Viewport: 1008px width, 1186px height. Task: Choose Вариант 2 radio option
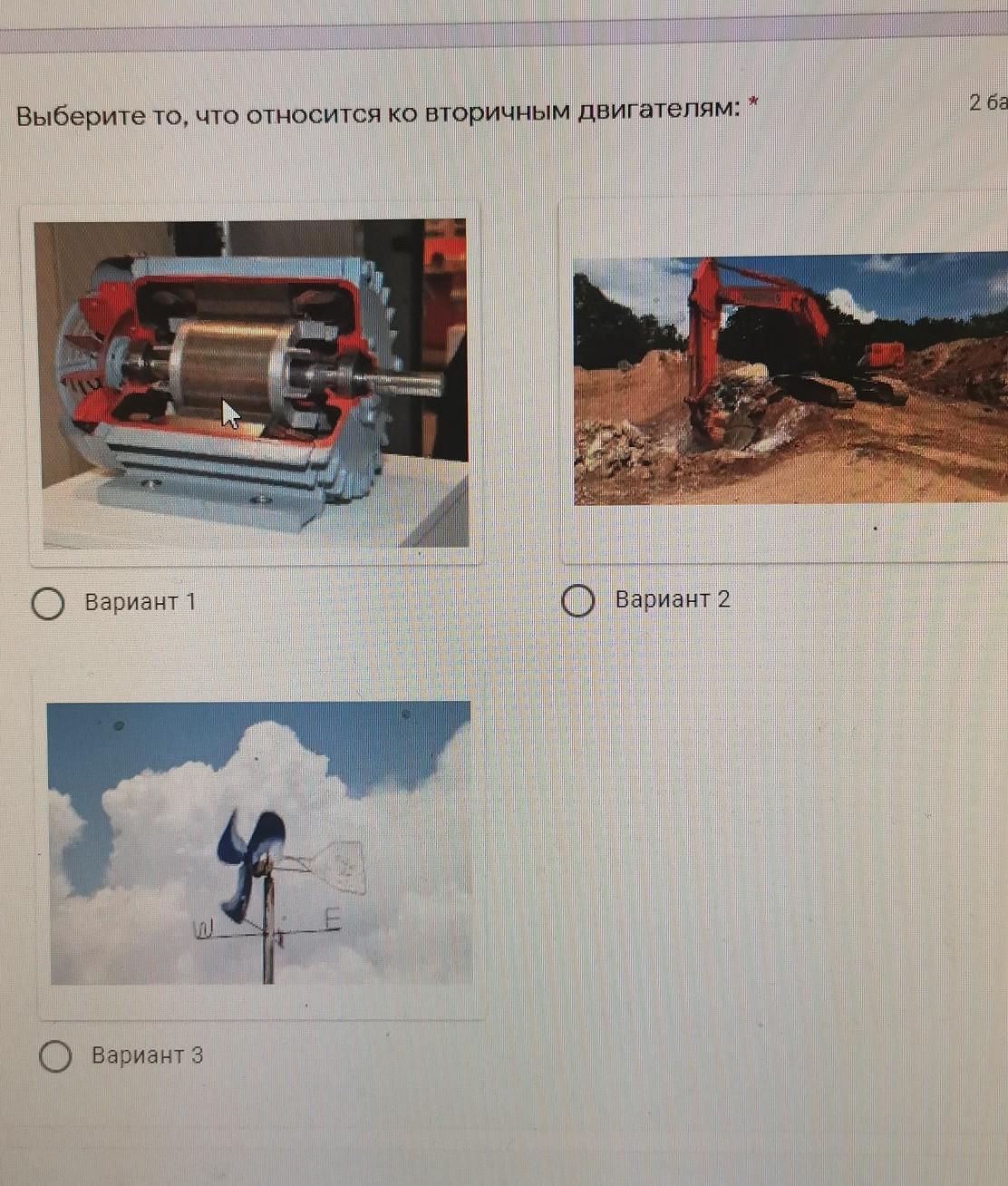point(578,600)
